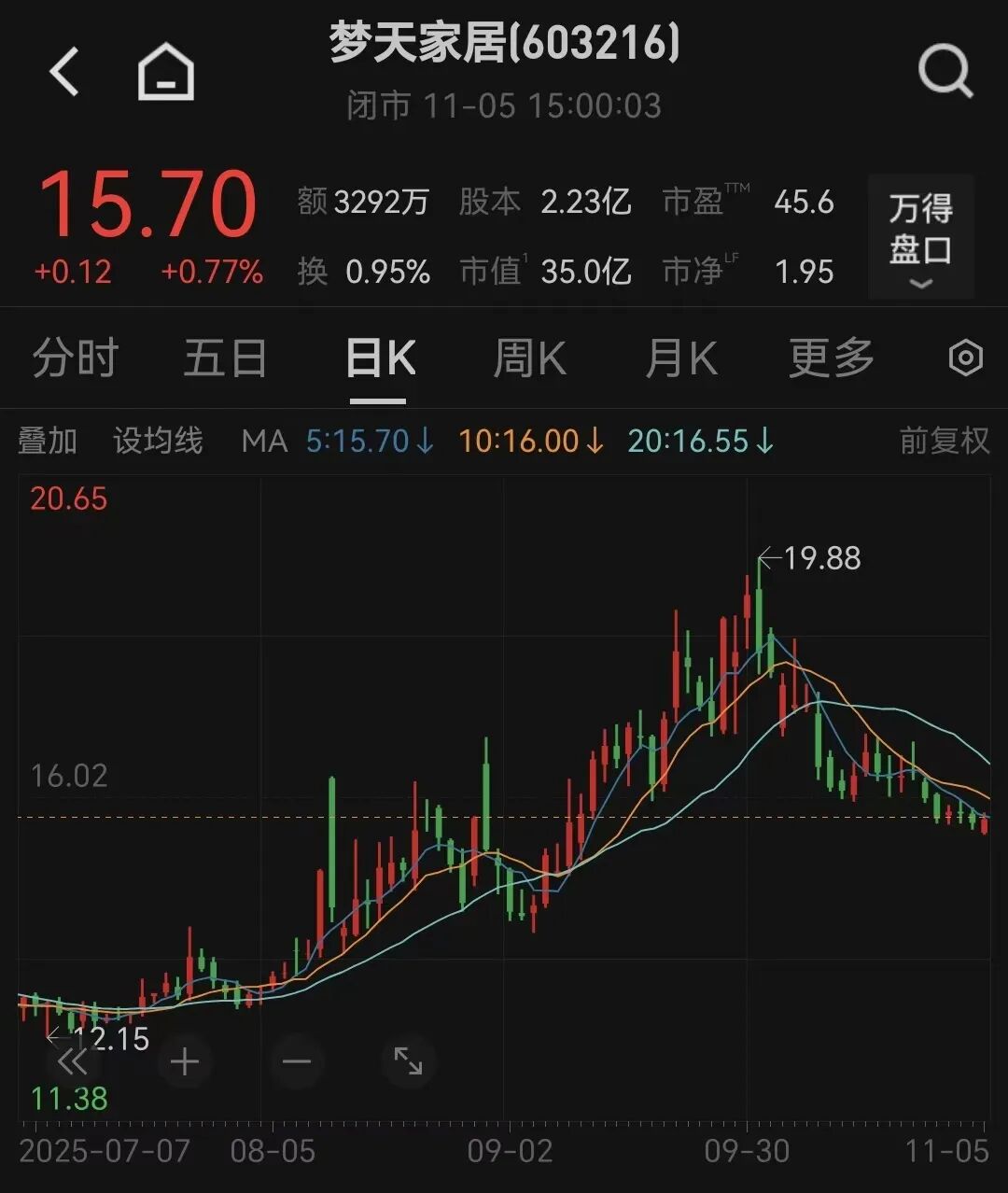Select the chart settings target icon
1008x1193 pixels.
pyautogui.click(x=965, y=358)
